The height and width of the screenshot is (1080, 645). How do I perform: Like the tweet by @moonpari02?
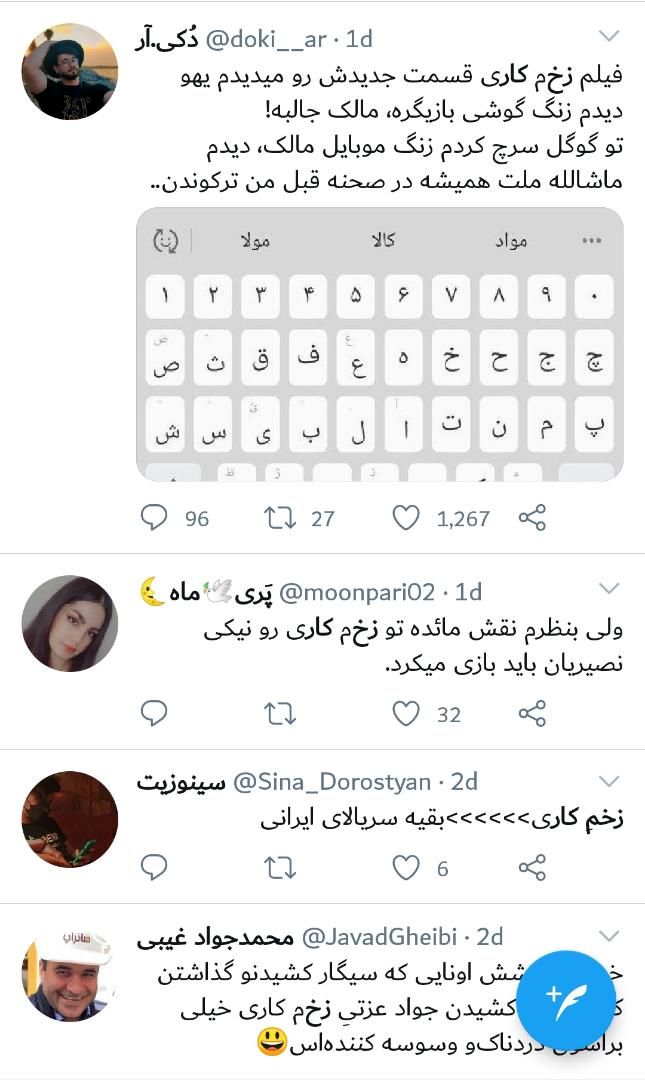tap(405, 713)
